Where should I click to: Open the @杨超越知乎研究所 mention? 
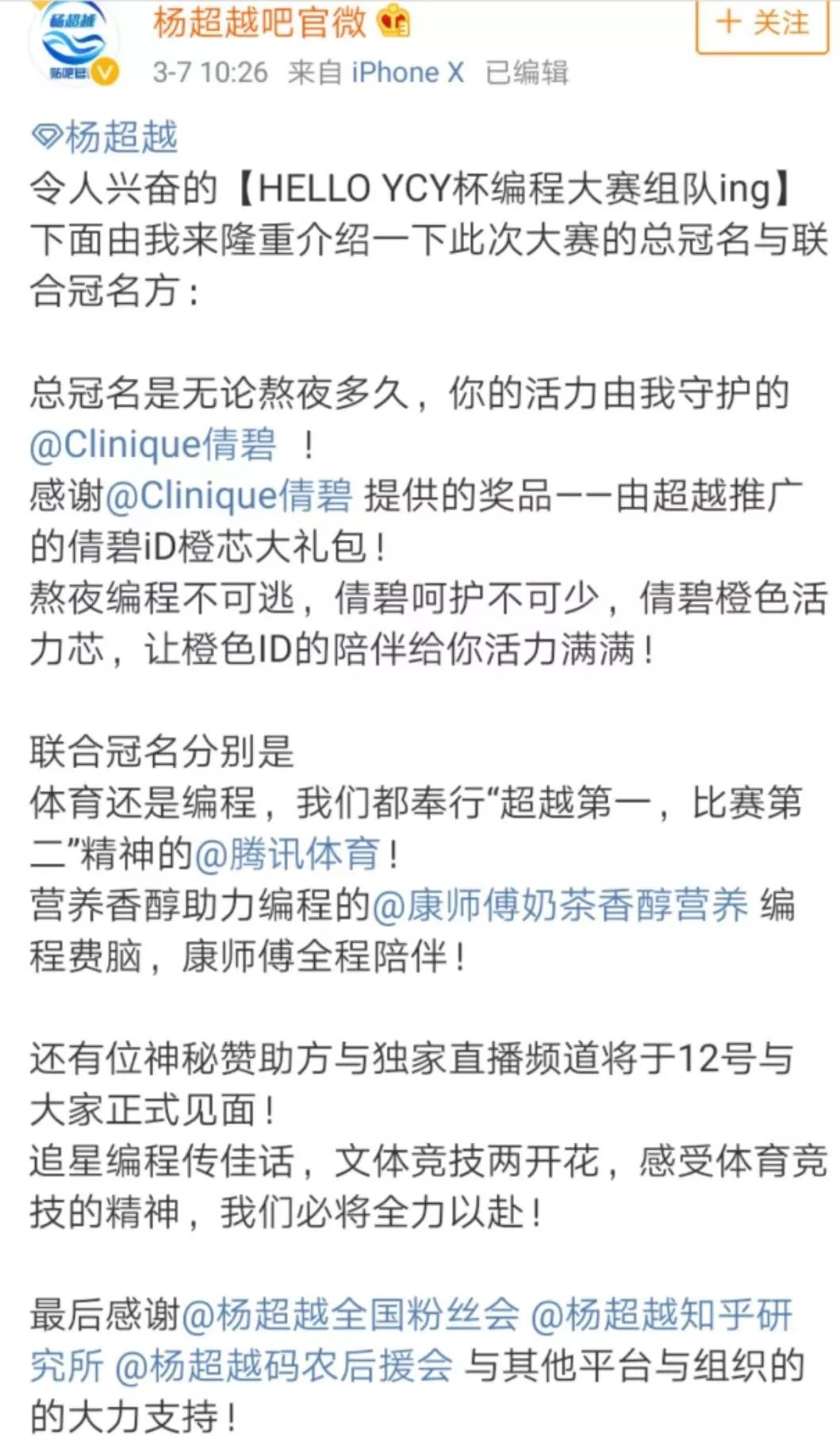pos(661,1316)
